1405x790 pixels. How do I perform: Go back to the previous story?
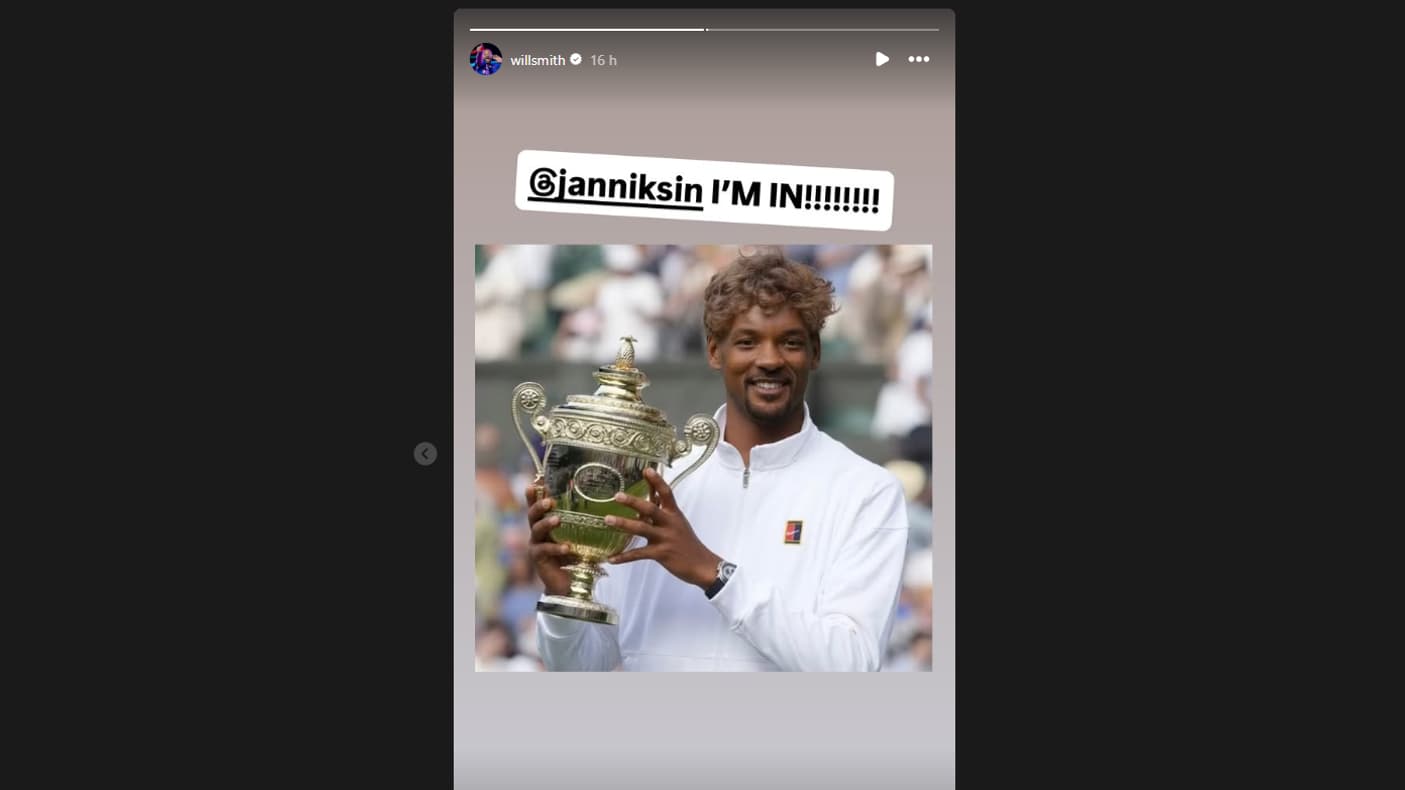click(x=425, y=454)
